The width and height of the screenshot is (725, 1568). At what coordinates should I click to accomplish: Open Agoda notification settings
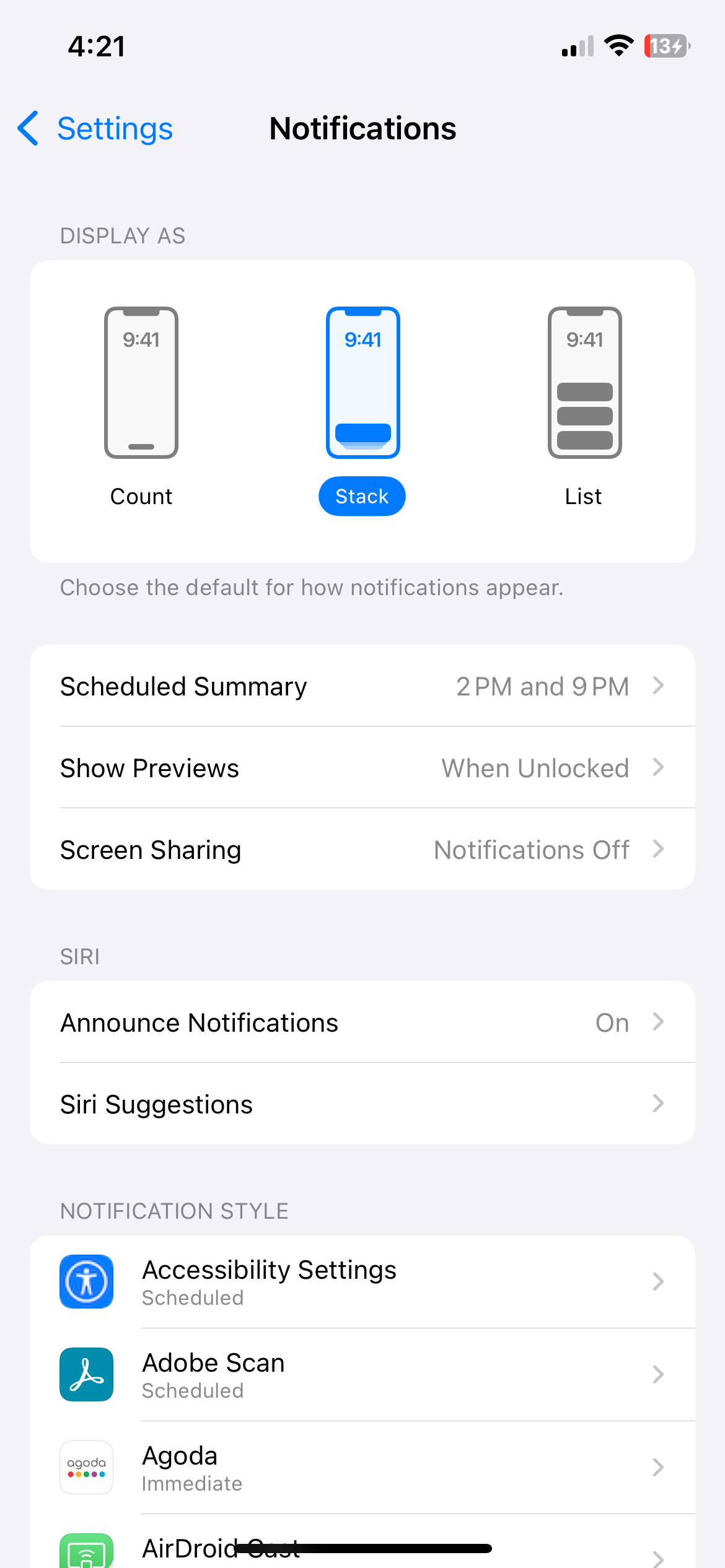click(x=362, y=1467)
